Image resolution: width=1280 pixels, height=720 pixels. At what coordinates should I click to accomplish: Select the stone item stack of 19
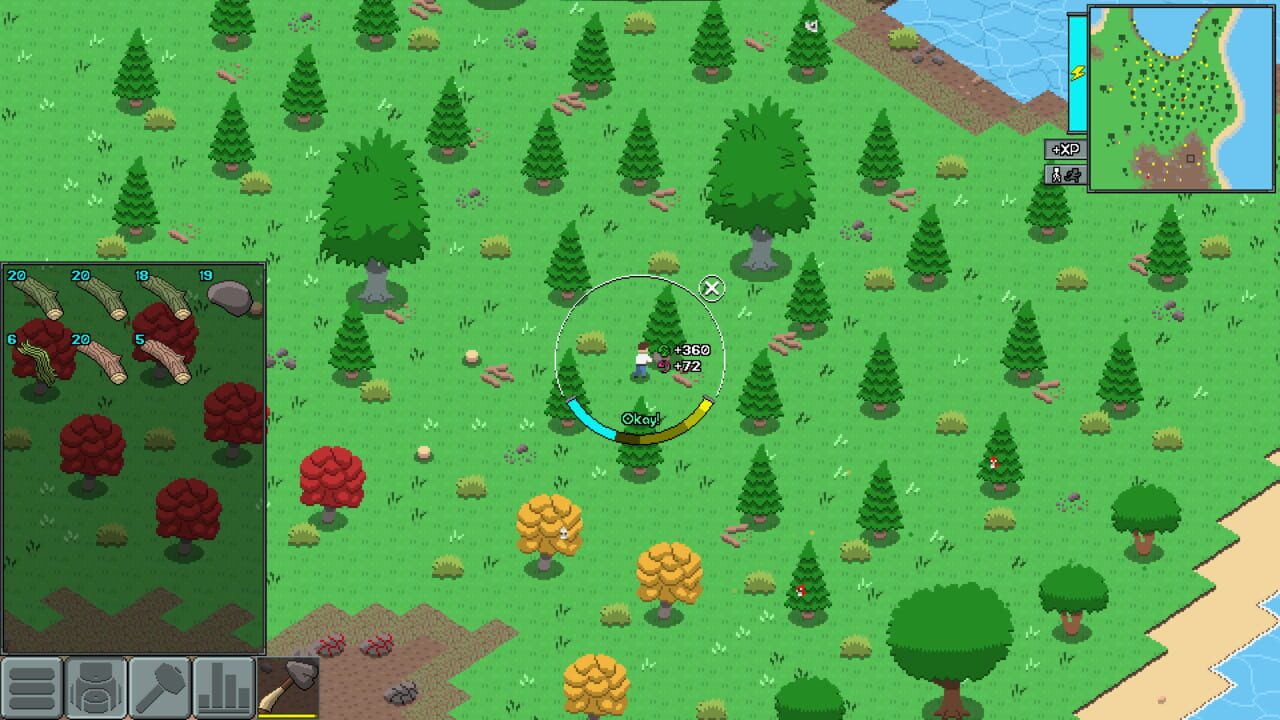tap(231, 296)
